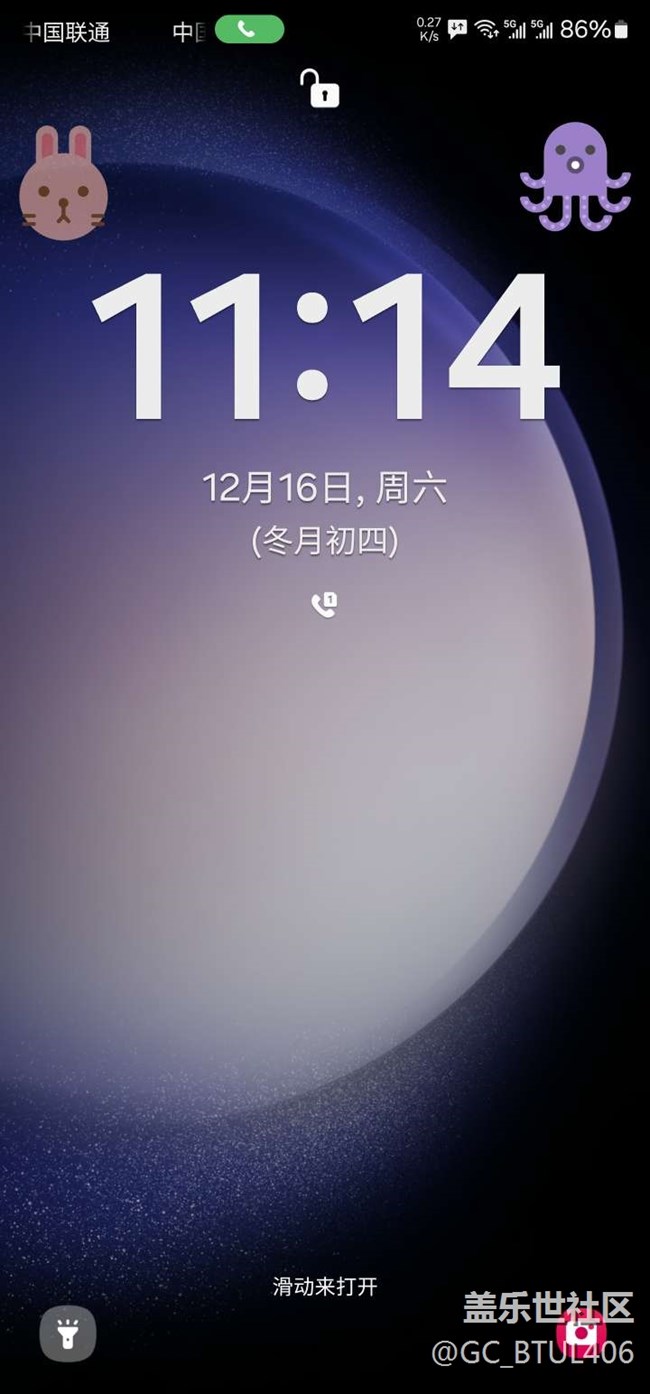The height and width of the screenshot is (1394, 650).
Task: Turn on the flashlight shortcut
Action: click(68, 1333)
